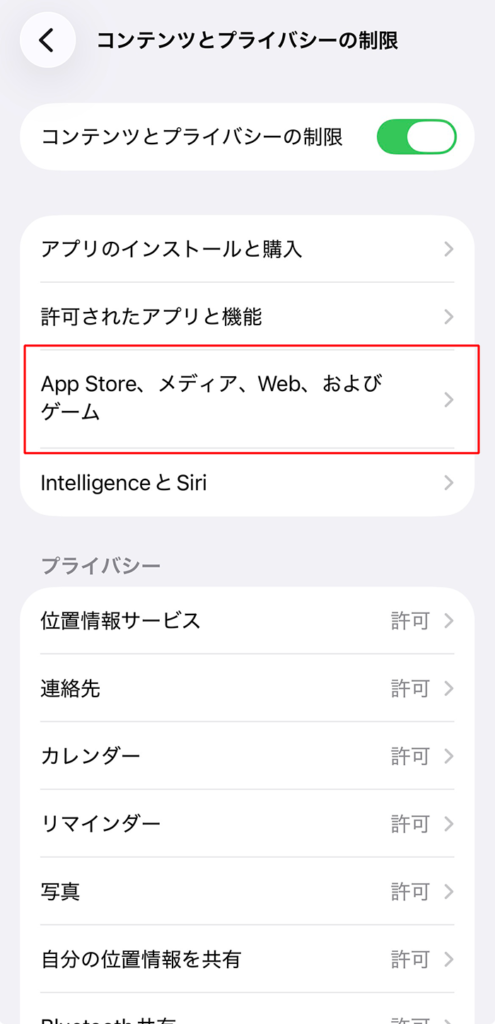The image size is (495, 1024).
Task: Open アプリのインストールと購入
Action: point(248,249)
